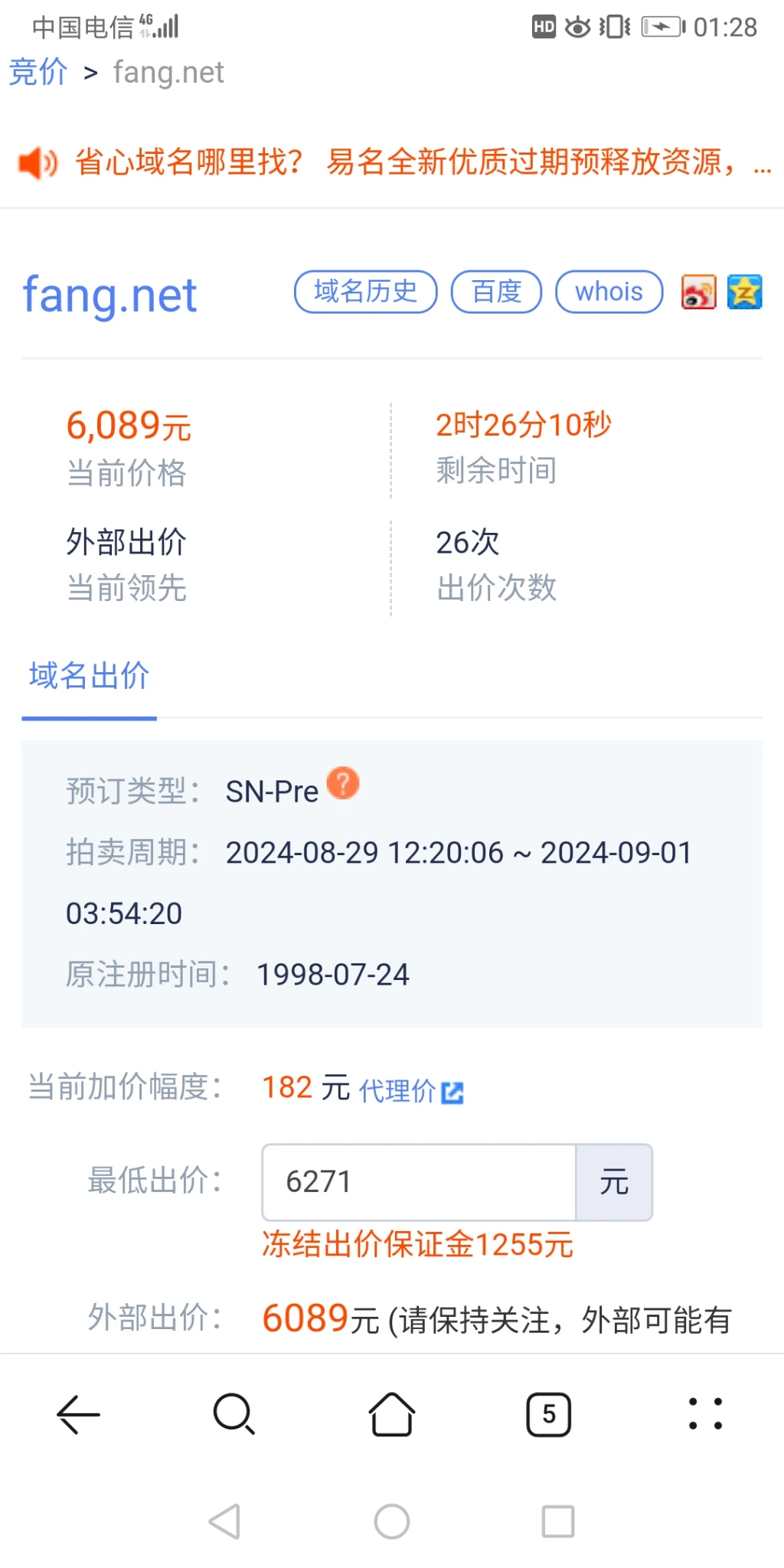Go back in browser toolbar
784x1568 pixels.
click(78, 1414)
